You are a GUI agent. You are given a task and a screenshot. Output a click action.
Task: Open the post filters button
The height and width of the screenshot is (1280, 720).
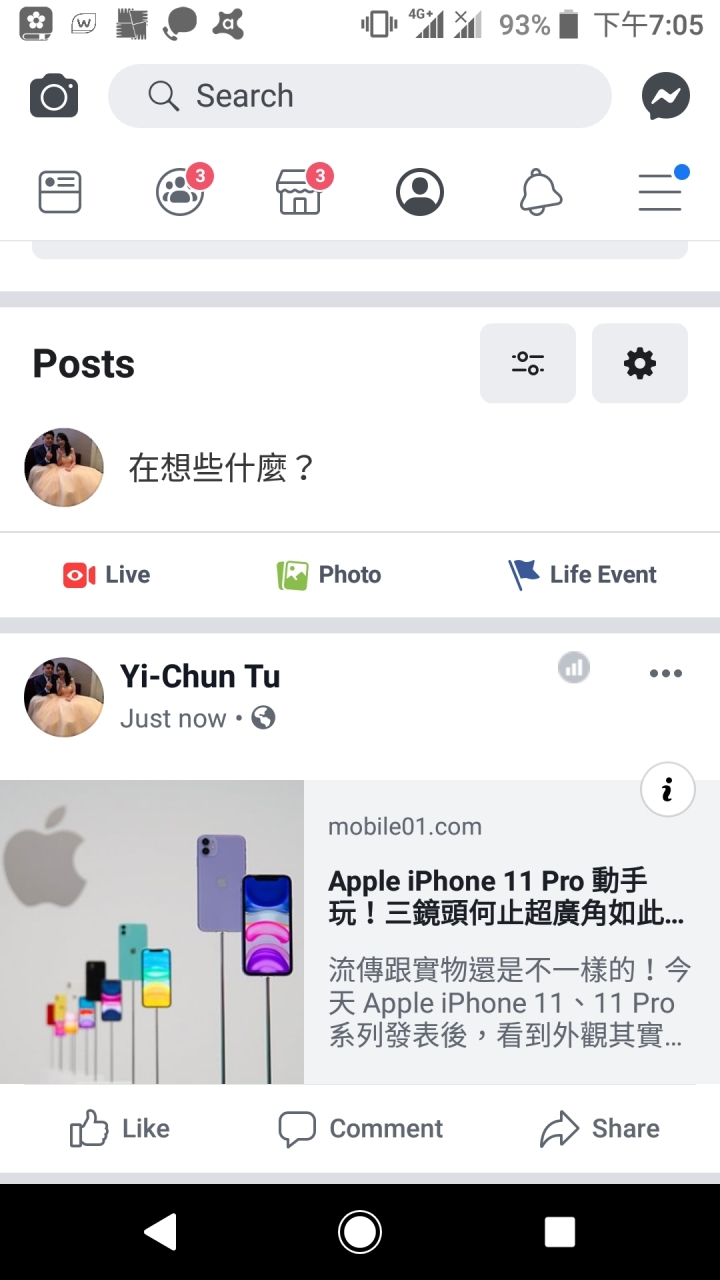pyautogui.click(x=527, y=363)
